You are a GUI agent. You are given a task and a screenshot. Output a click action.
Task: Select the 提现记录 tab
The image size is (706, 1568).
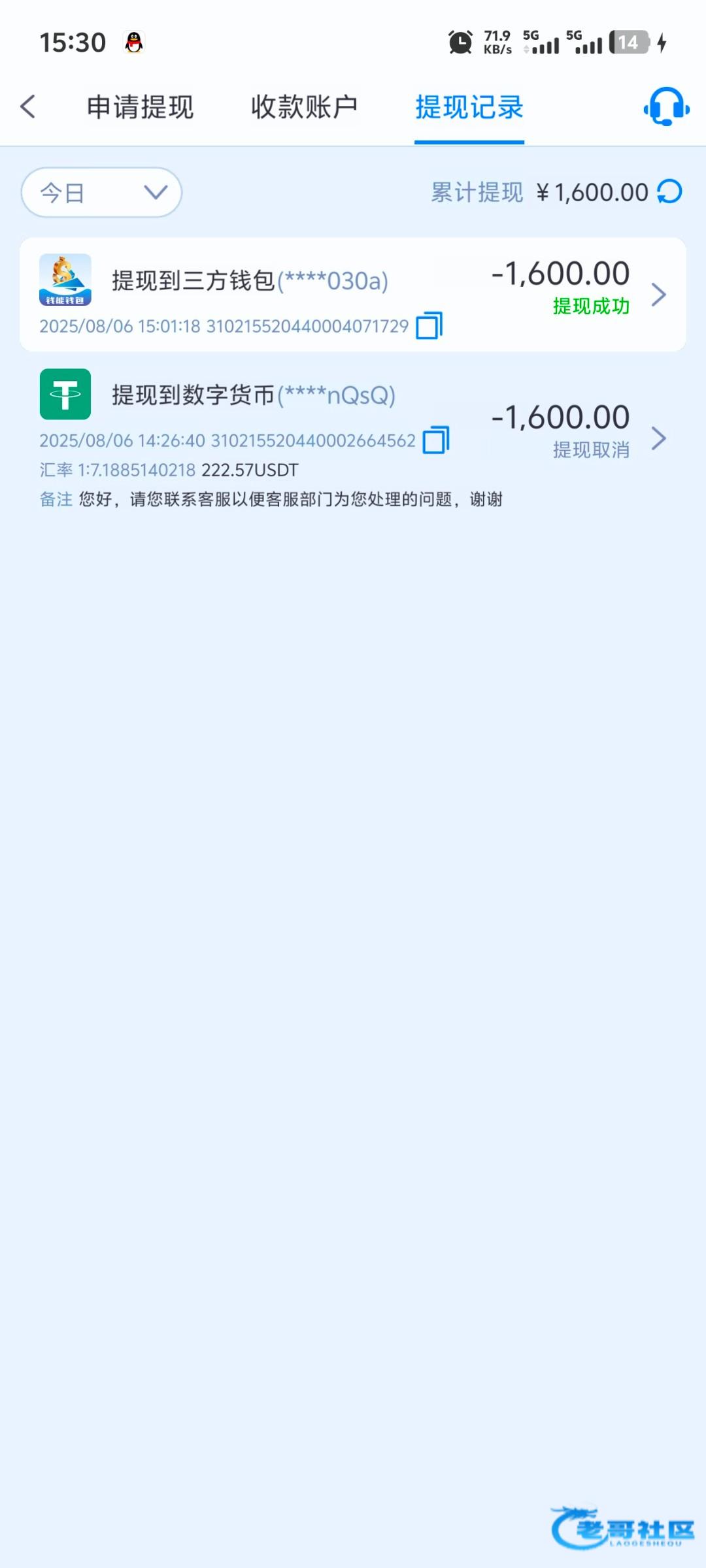469,107
